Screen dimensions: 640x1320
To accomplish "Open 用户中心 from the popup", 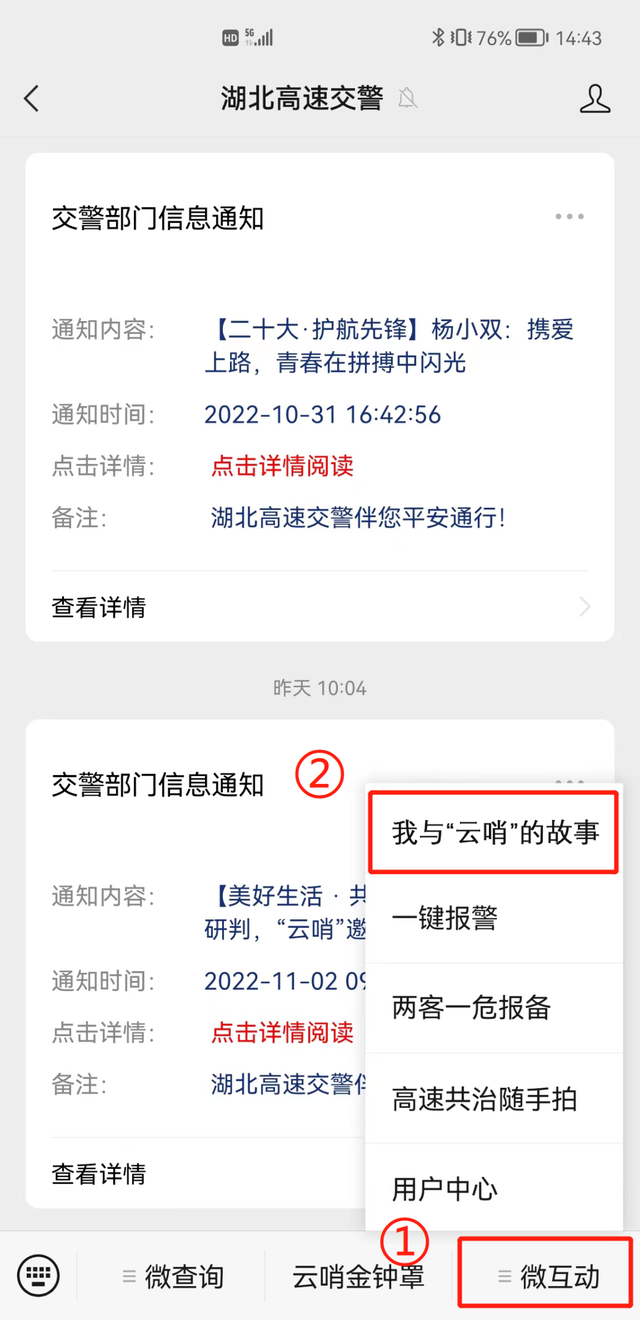I will [495, 1189].
